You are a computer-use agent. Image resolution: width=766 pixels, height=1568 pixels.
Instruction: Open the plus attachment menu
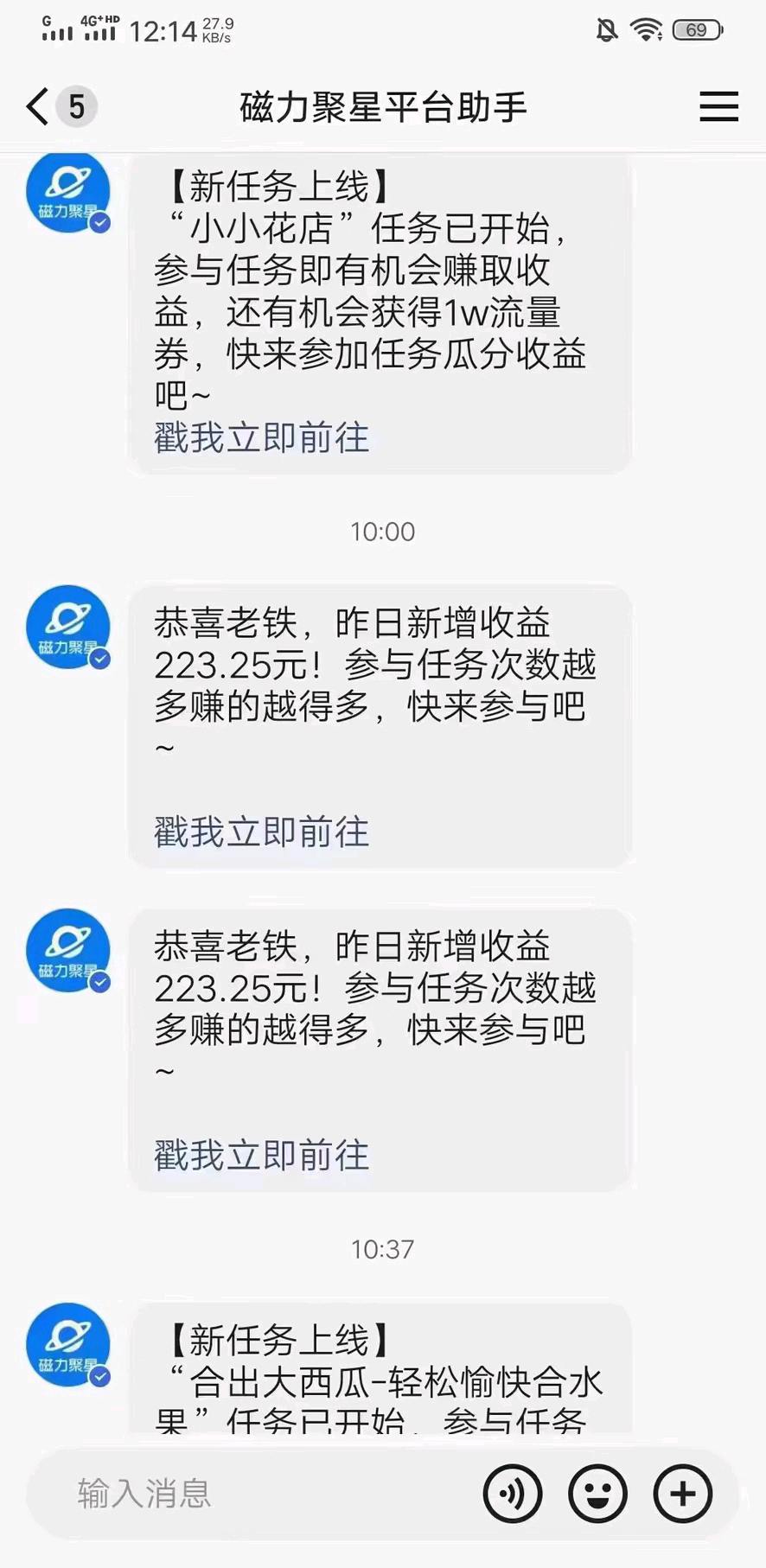coord(683,1493)
